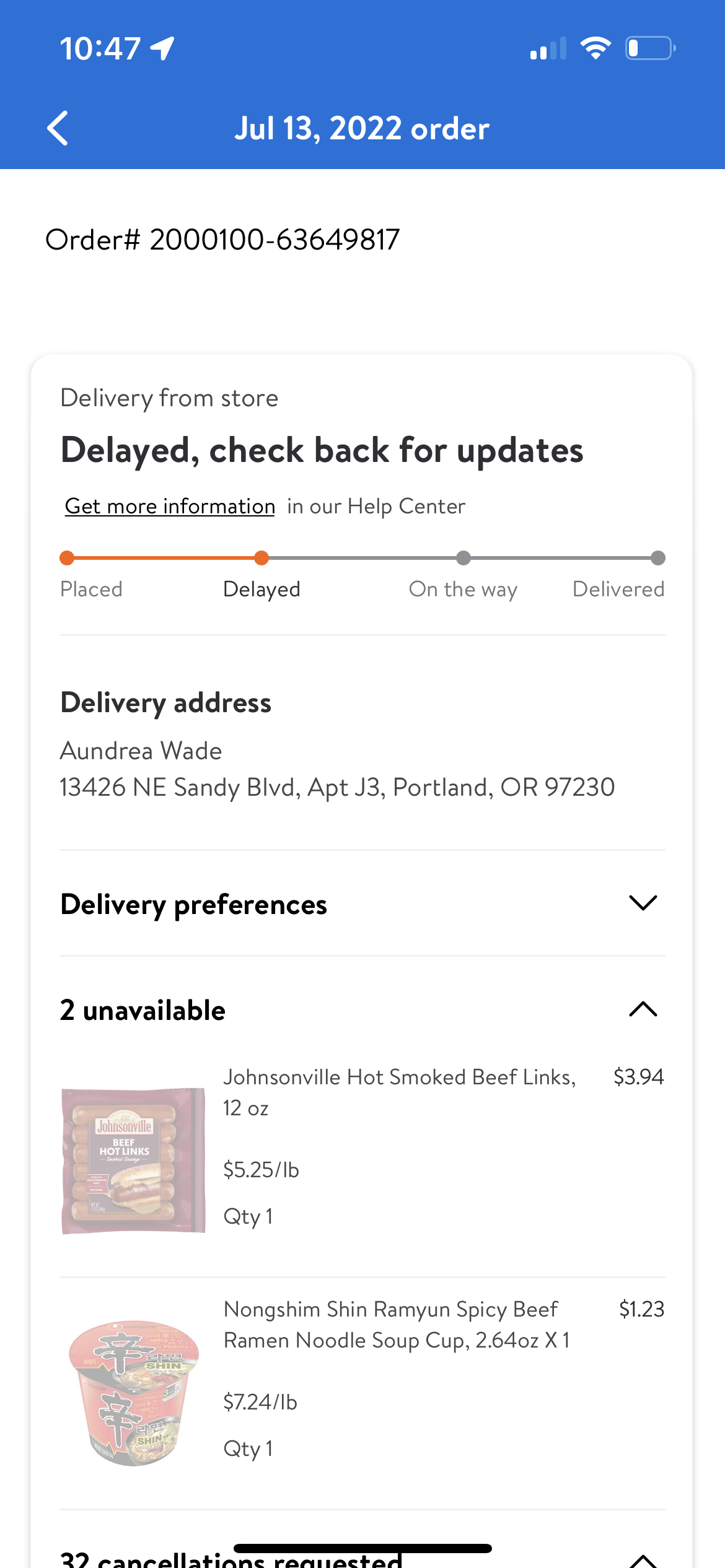Go back from the order details
The width and height of the screenshot is (725, 1568).
click(x=58, y=128)
